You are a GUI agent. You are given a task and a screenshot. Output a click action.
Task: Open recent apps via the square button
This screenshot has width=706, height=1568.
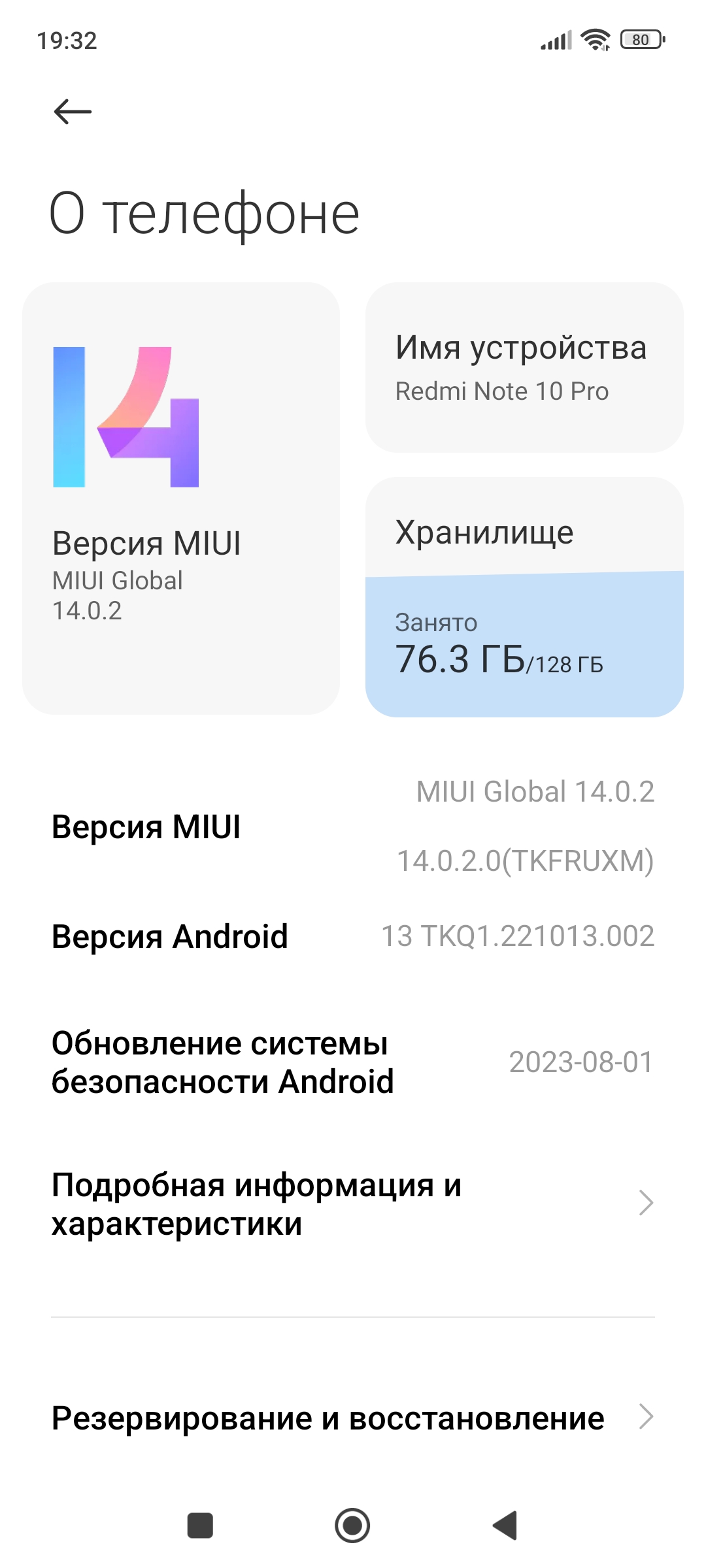(200, 1526)
